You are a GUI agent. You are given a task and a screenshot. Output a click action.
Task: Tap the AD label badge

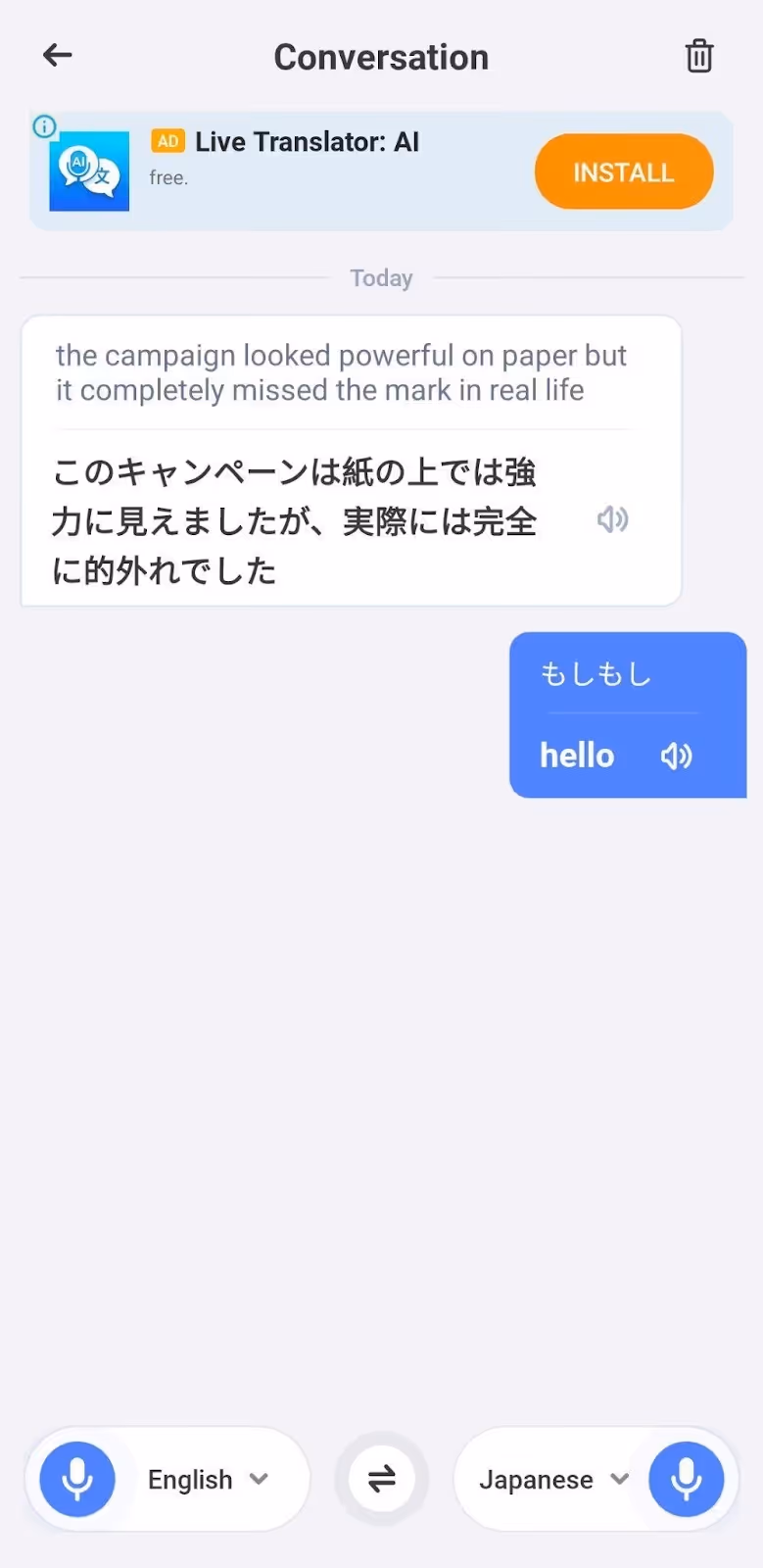click(167, 141)
